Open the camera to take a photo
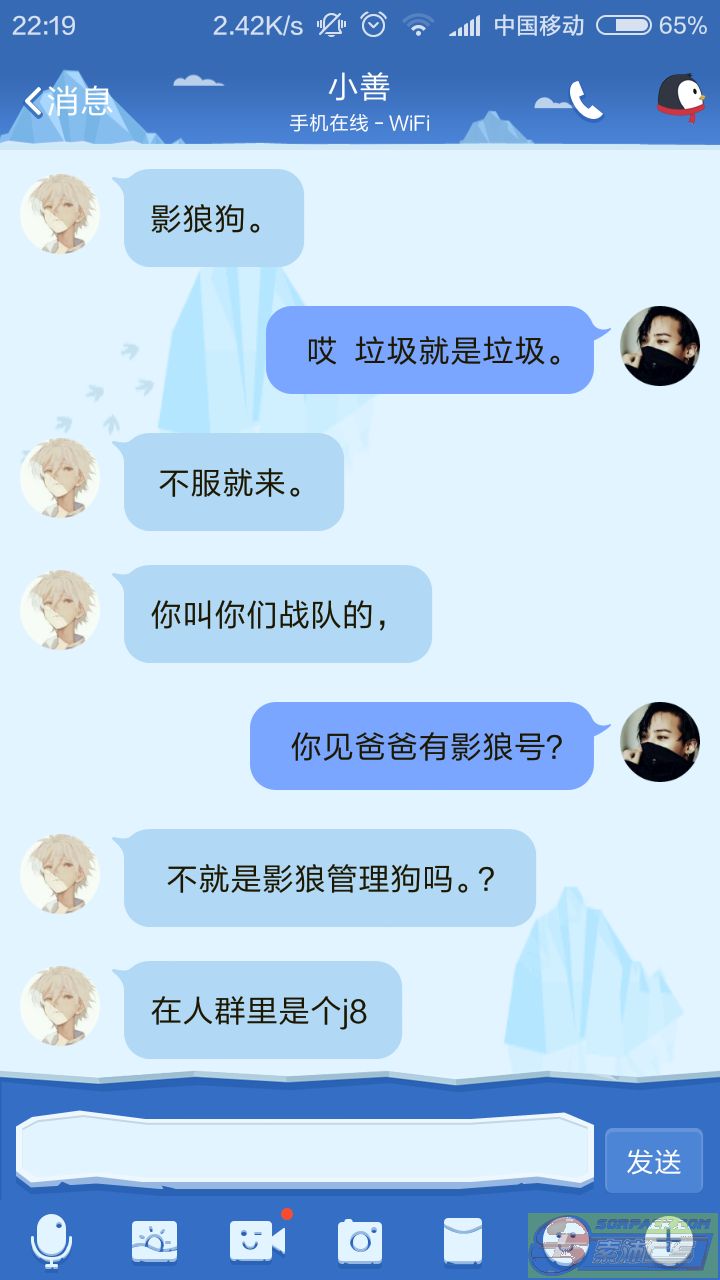Viewport: 720px width, 1280px height. [x=360, y=1242]
